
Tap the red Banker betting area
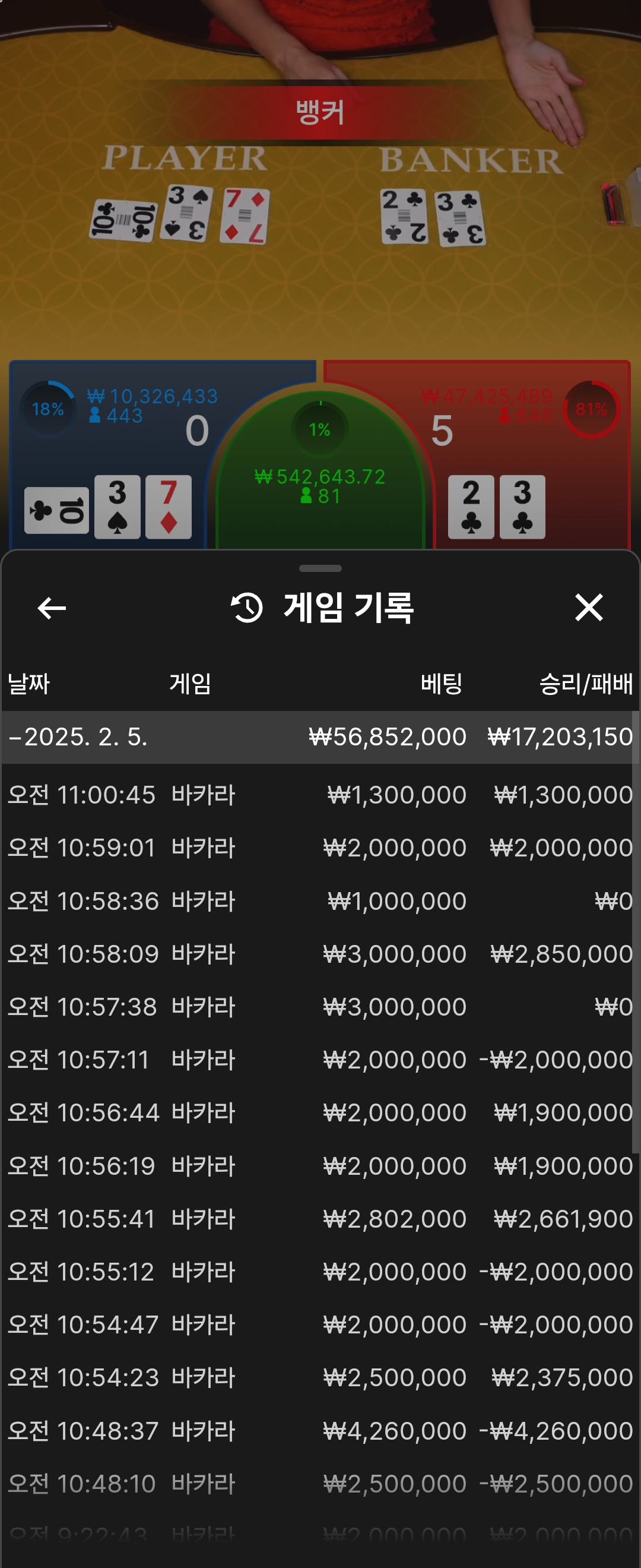click(x=529, y=450)
